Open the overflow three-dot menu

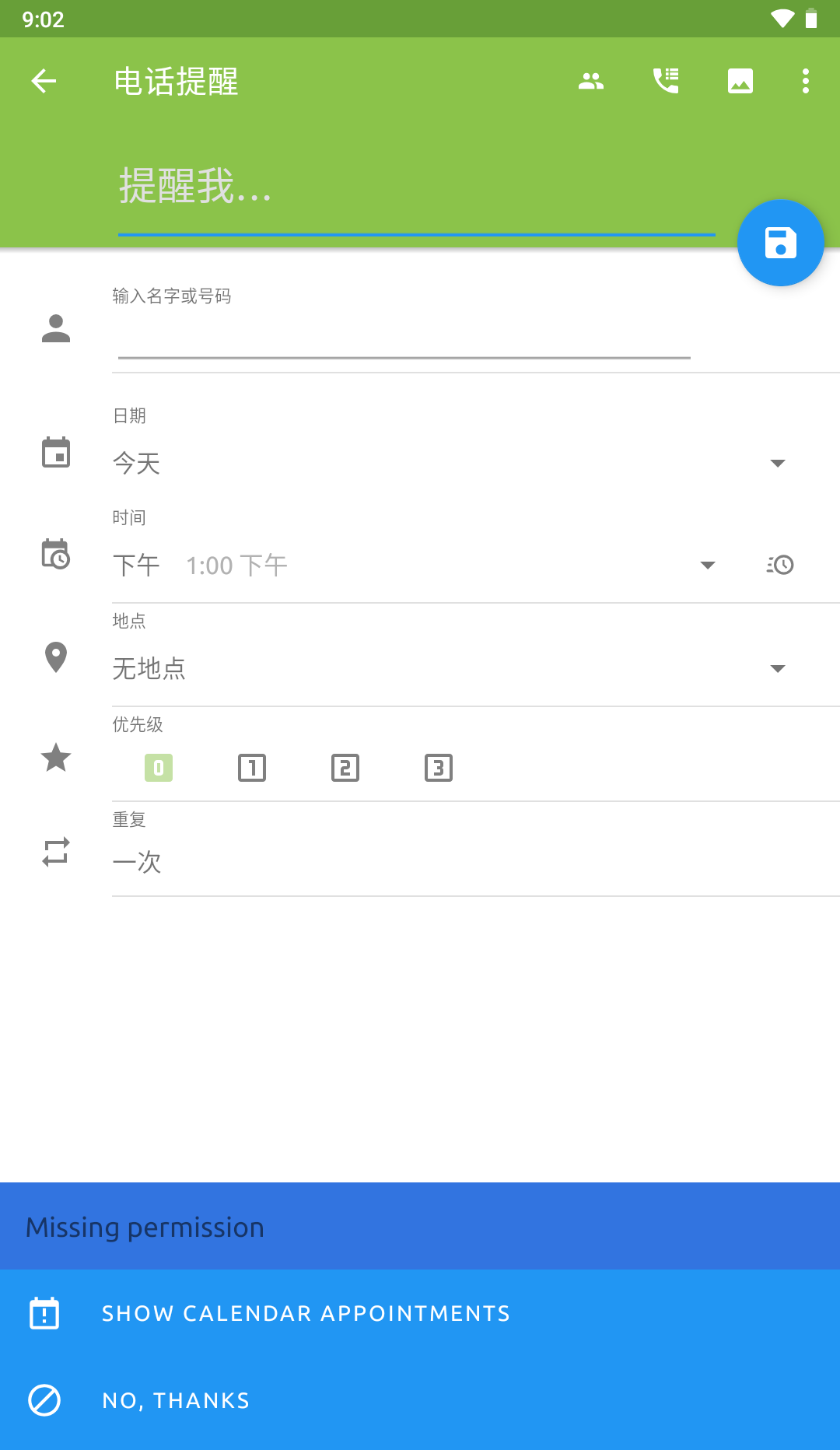[x=804, y=80]
